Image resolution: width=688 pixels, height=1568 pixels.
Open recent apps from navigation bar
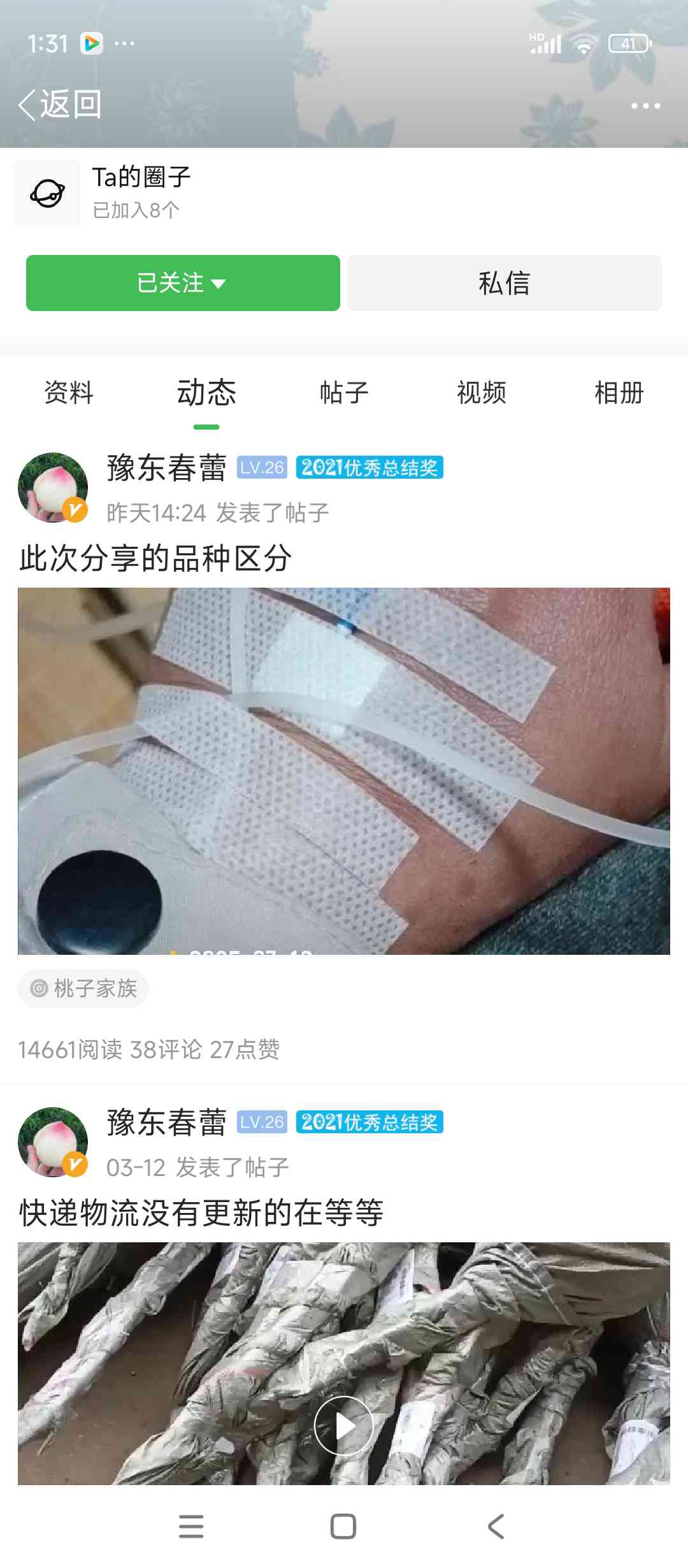(x=191, y=1527)
